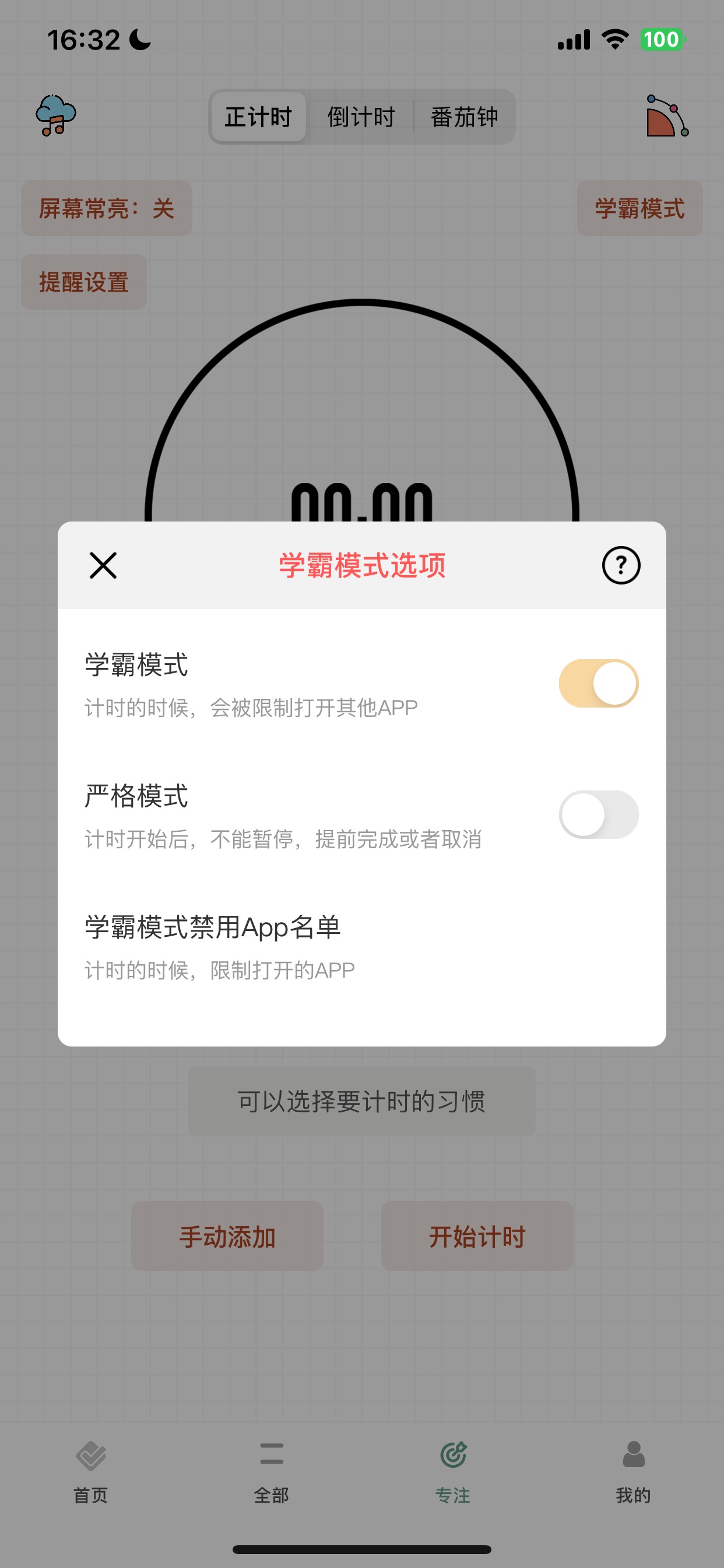The image size is (724, 1568).
Task: Disable the 学霸模式 switch
Action: tap(599, 683)
